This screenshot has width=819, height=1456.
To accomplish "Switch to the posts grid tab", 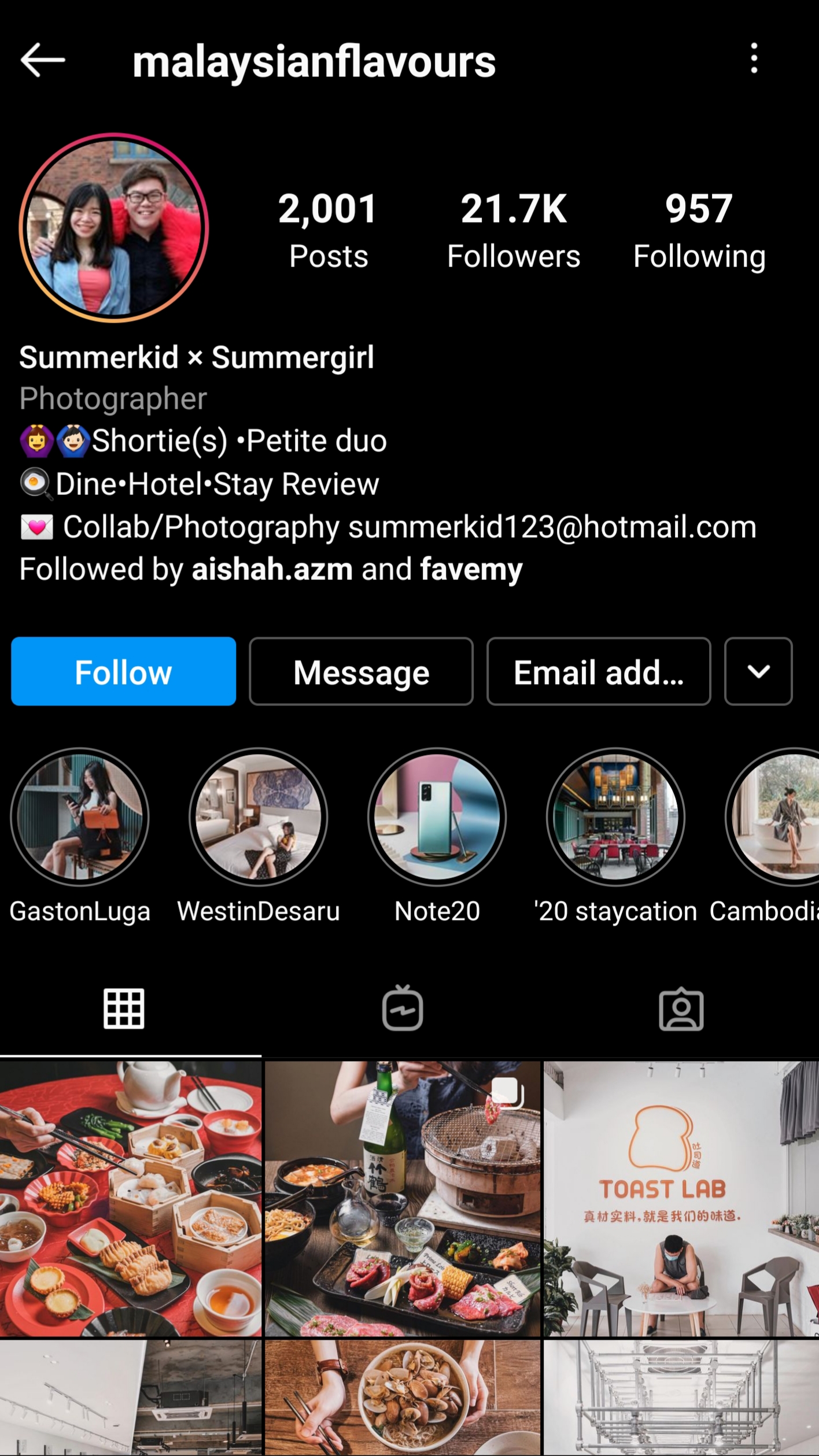I will click(124, 1009).
